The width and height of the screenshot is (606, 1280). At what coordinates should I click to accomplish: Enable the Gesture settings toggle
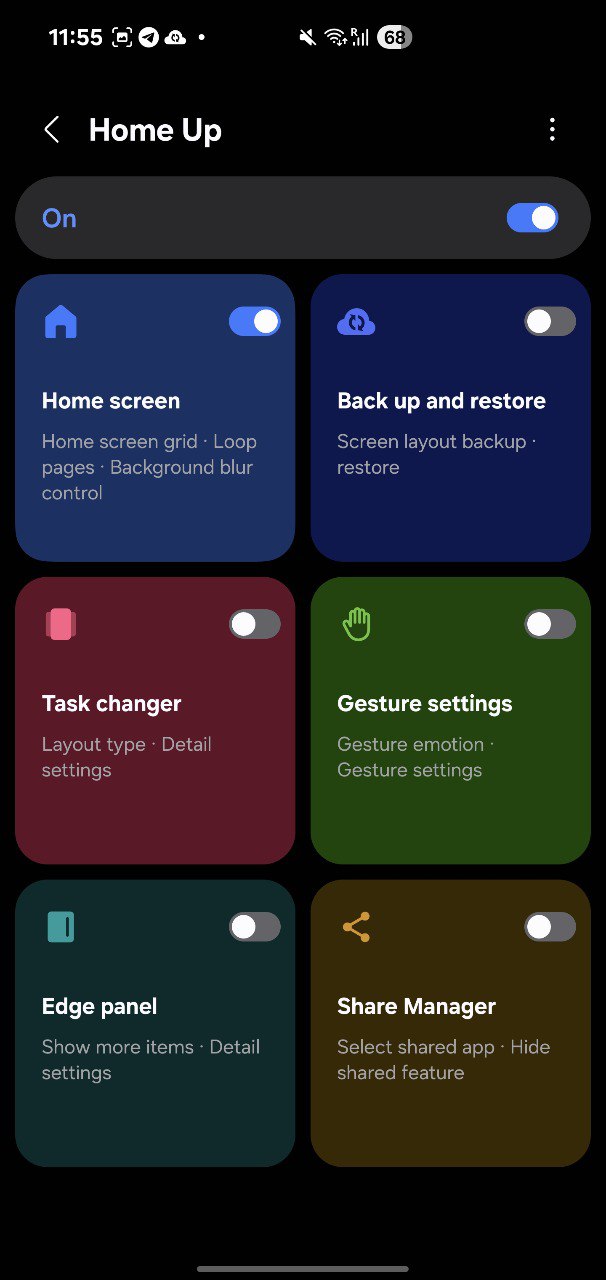coord(550,624)
